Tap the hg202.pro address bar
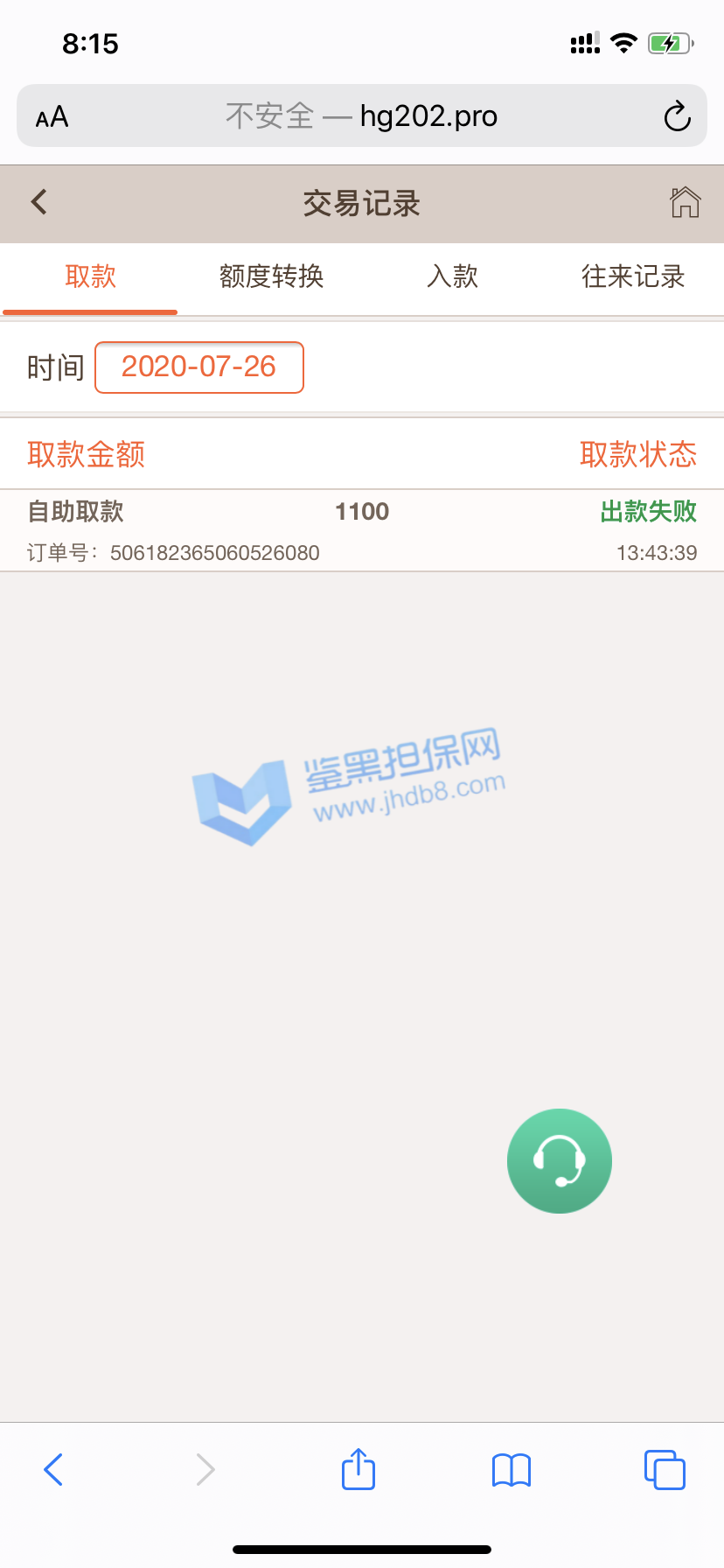This screenshot has width=724, height=1568. click(x=362, y=116)
